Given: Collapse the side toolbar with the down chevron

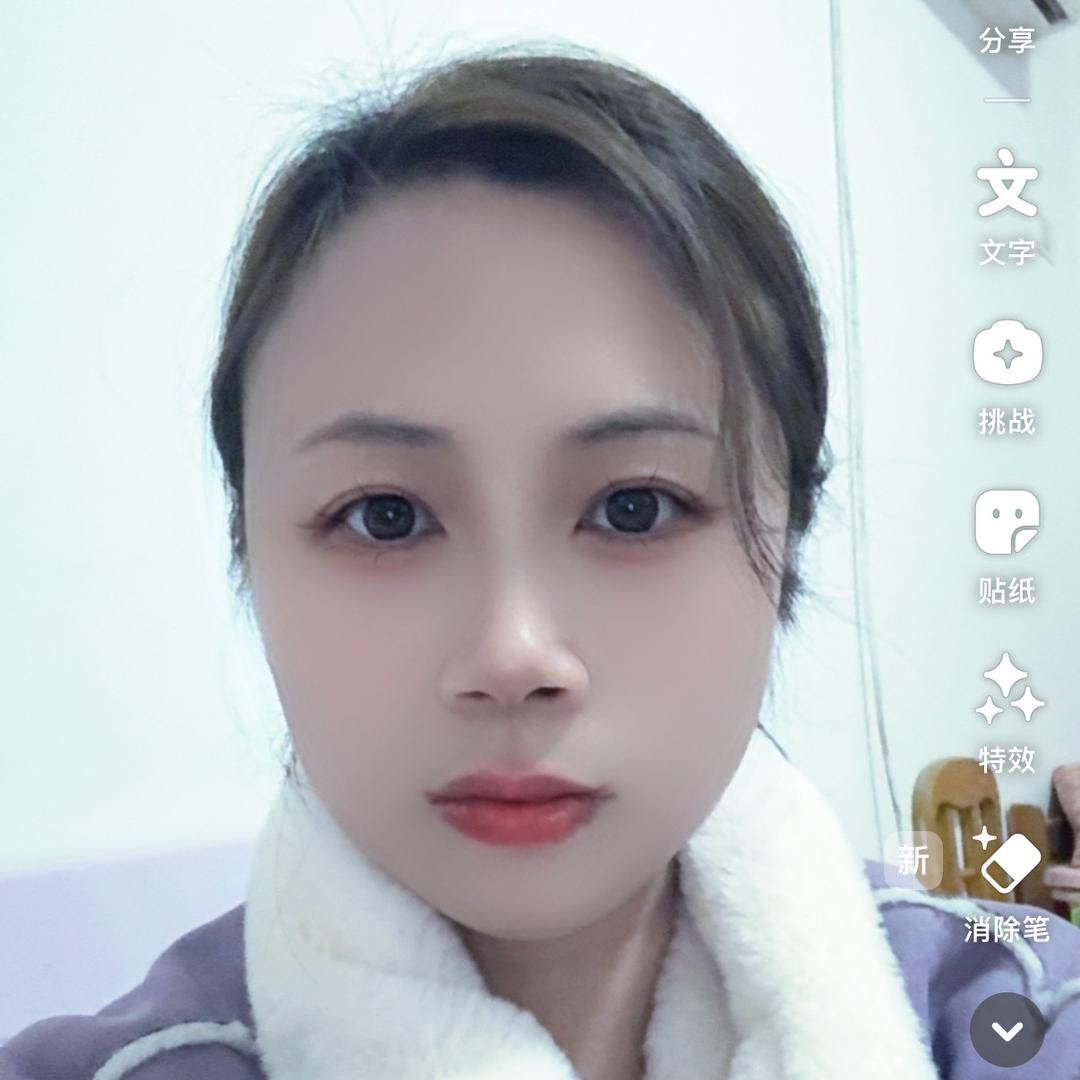Looking at the screenshot, I should click(1007, 1031).
